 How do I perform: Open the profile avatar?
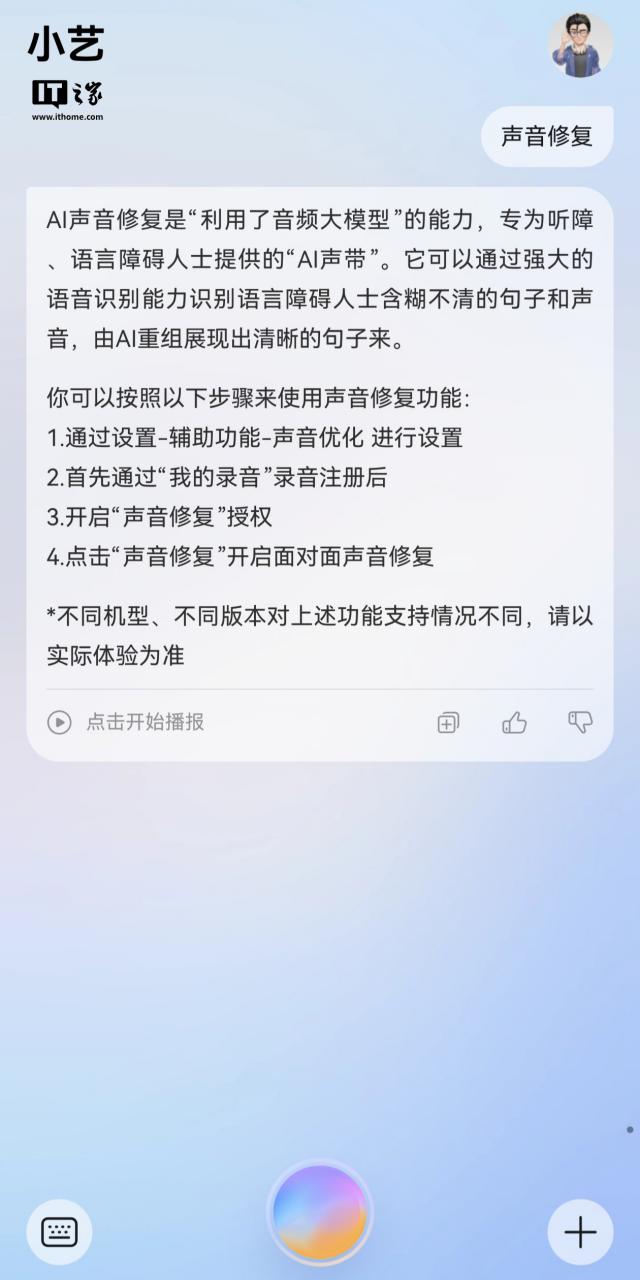pos(580,45)
